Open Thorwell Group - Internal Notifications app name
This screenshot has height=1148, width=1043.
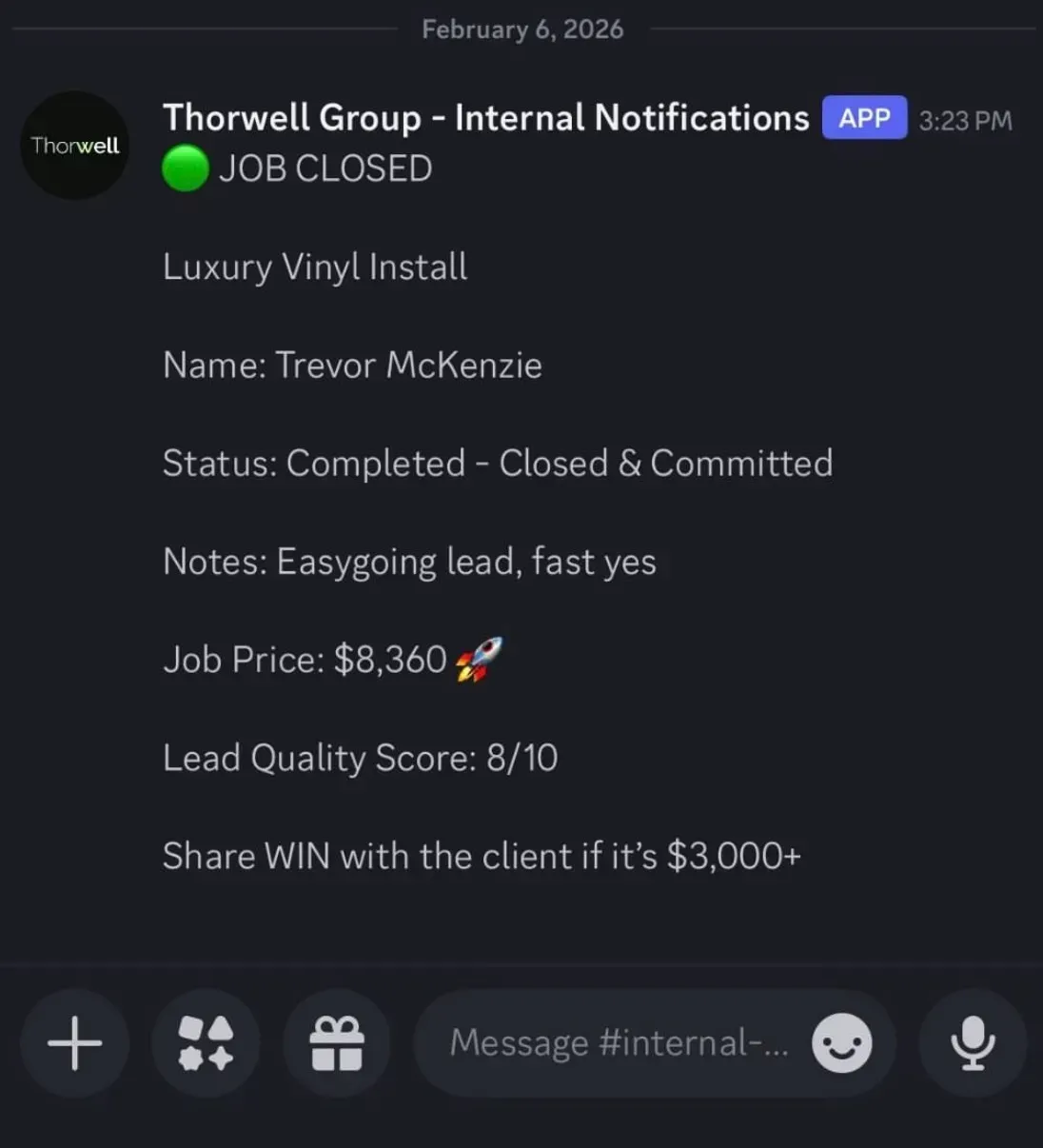[x=485, y=118]
